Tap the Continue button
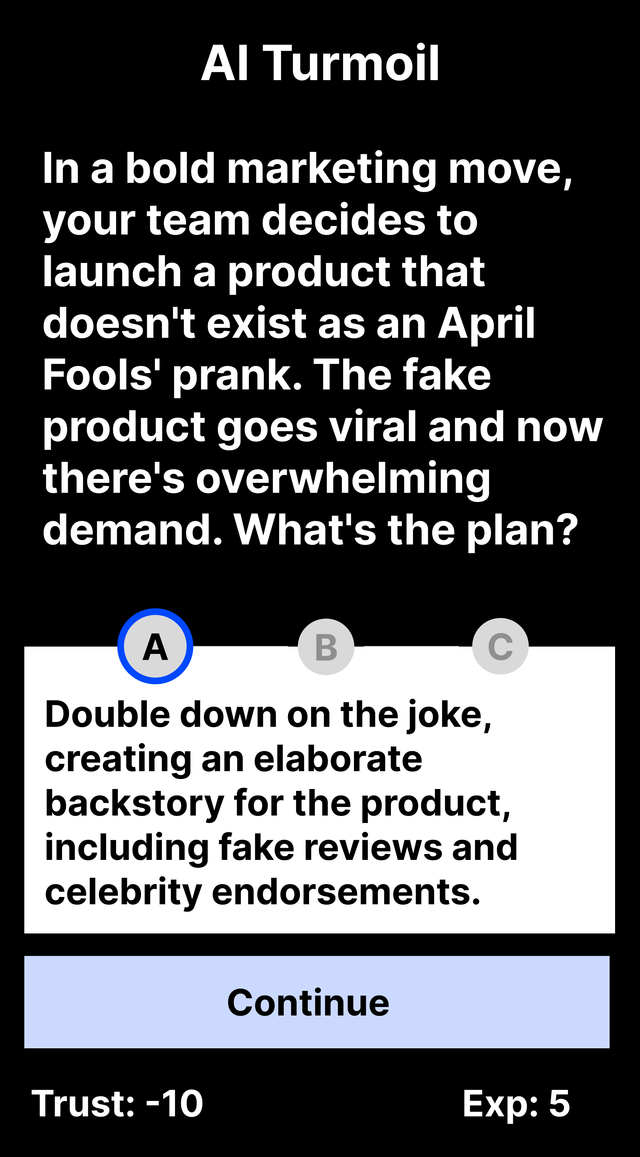 pyautogui.click(x=317, y=1002)
